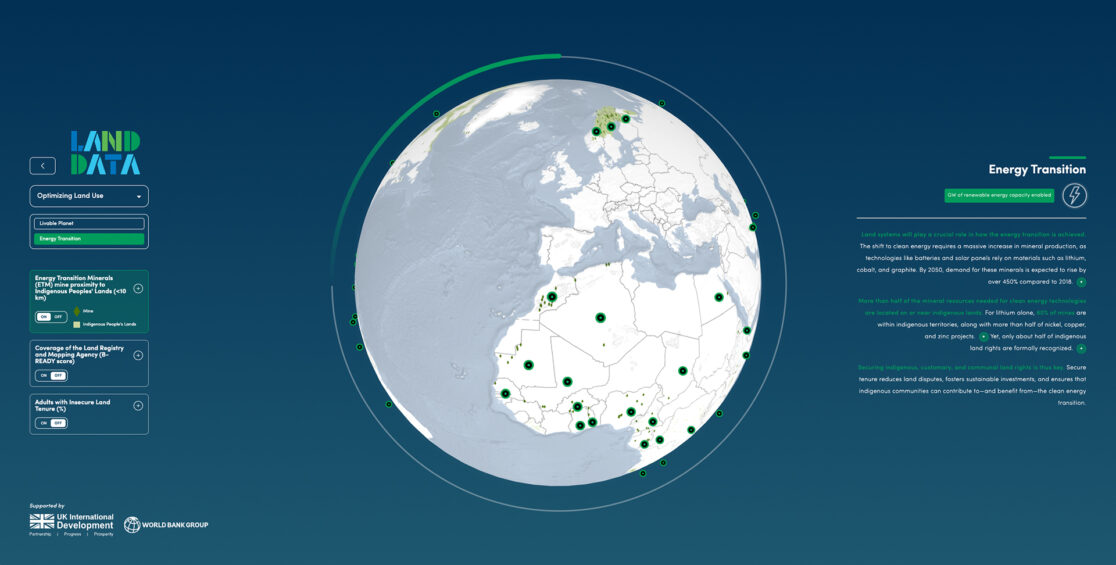Select the Energy Transition option
This screenshot has height=565, width=1116.
point(89,239)
